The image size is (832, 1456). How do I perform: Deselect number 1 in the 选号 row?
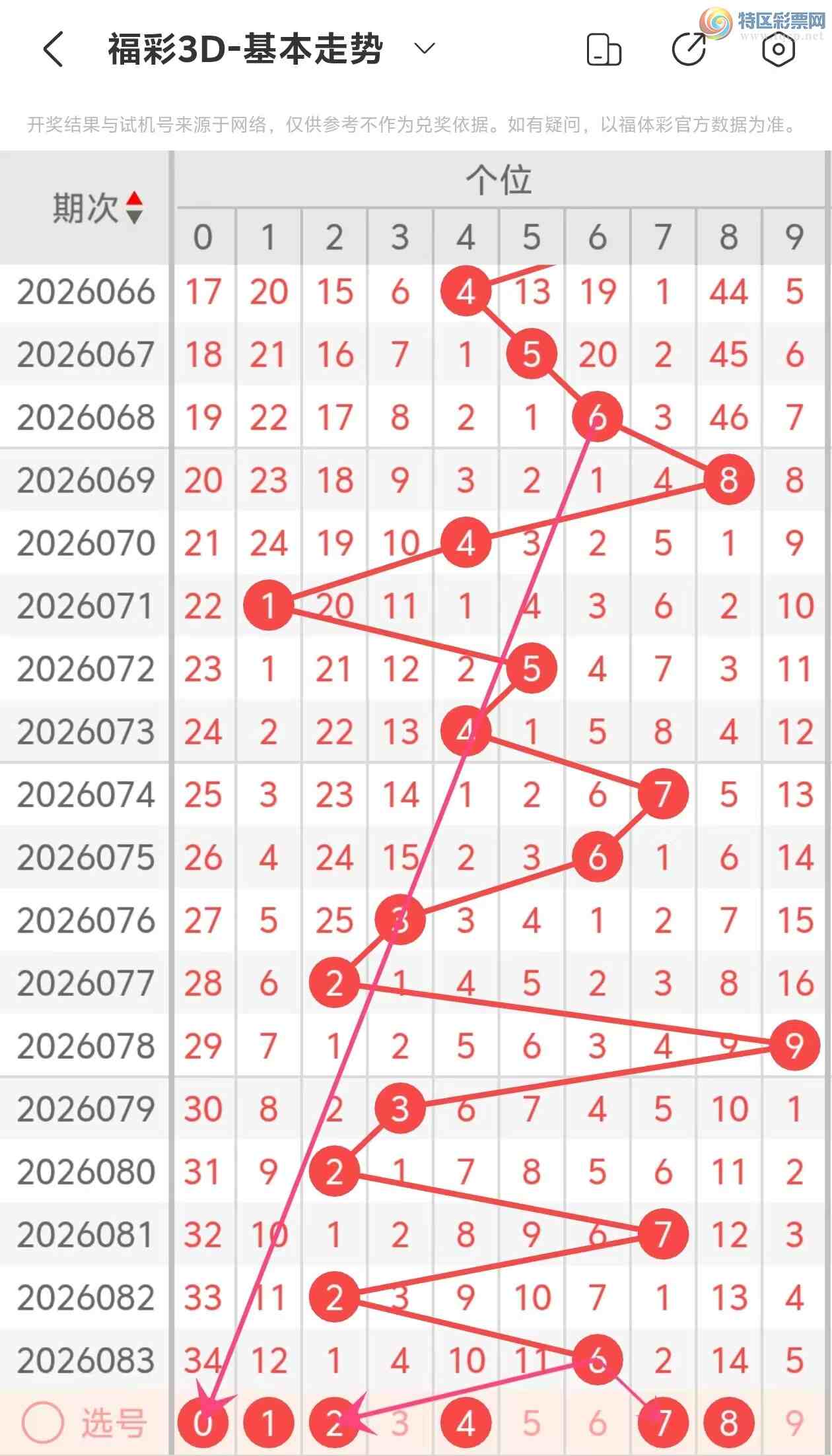[268, 1423]
